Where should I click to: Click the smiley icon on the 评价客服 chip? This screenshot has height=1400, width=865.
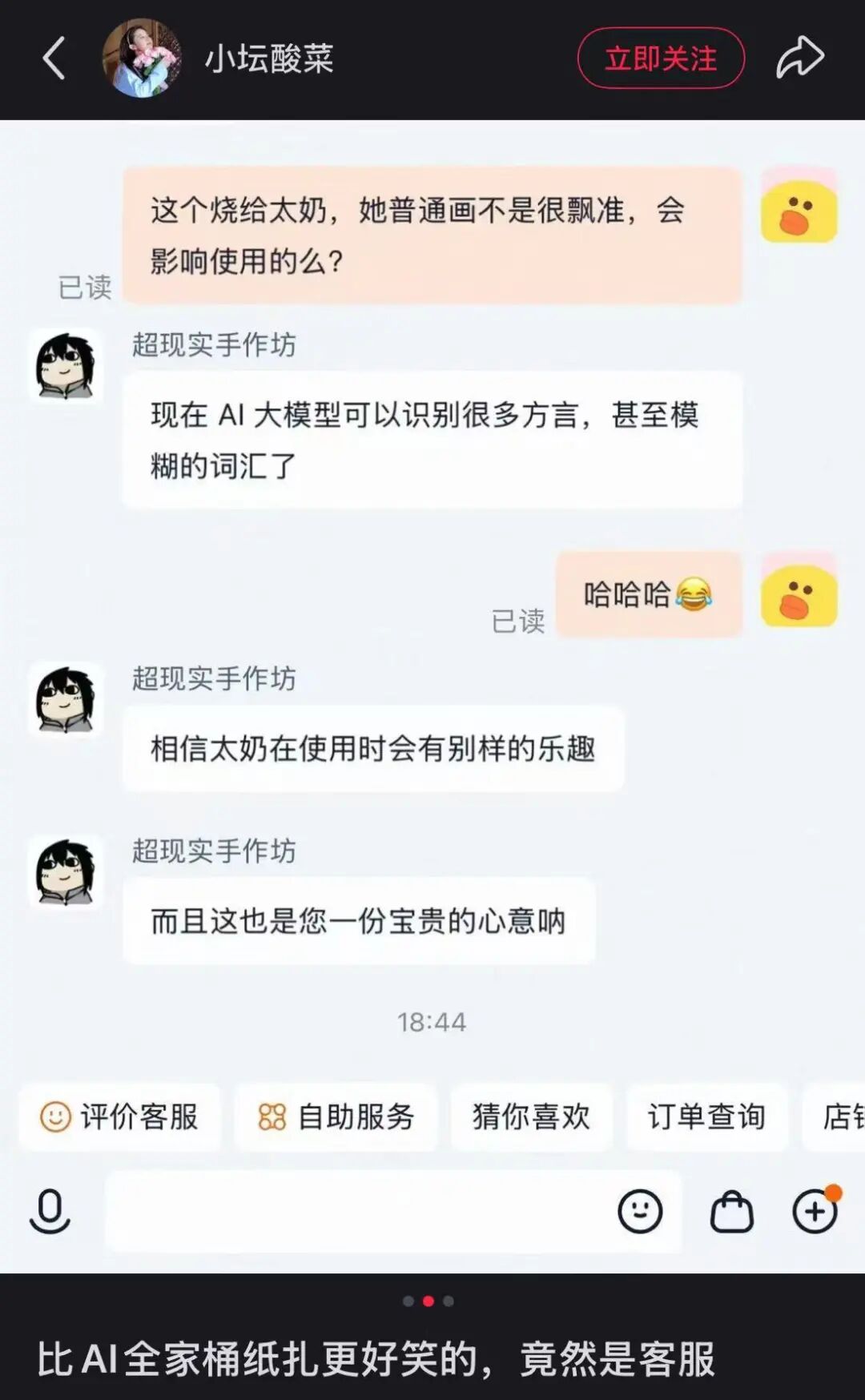pyautogui.click(x=54, y=1117)
